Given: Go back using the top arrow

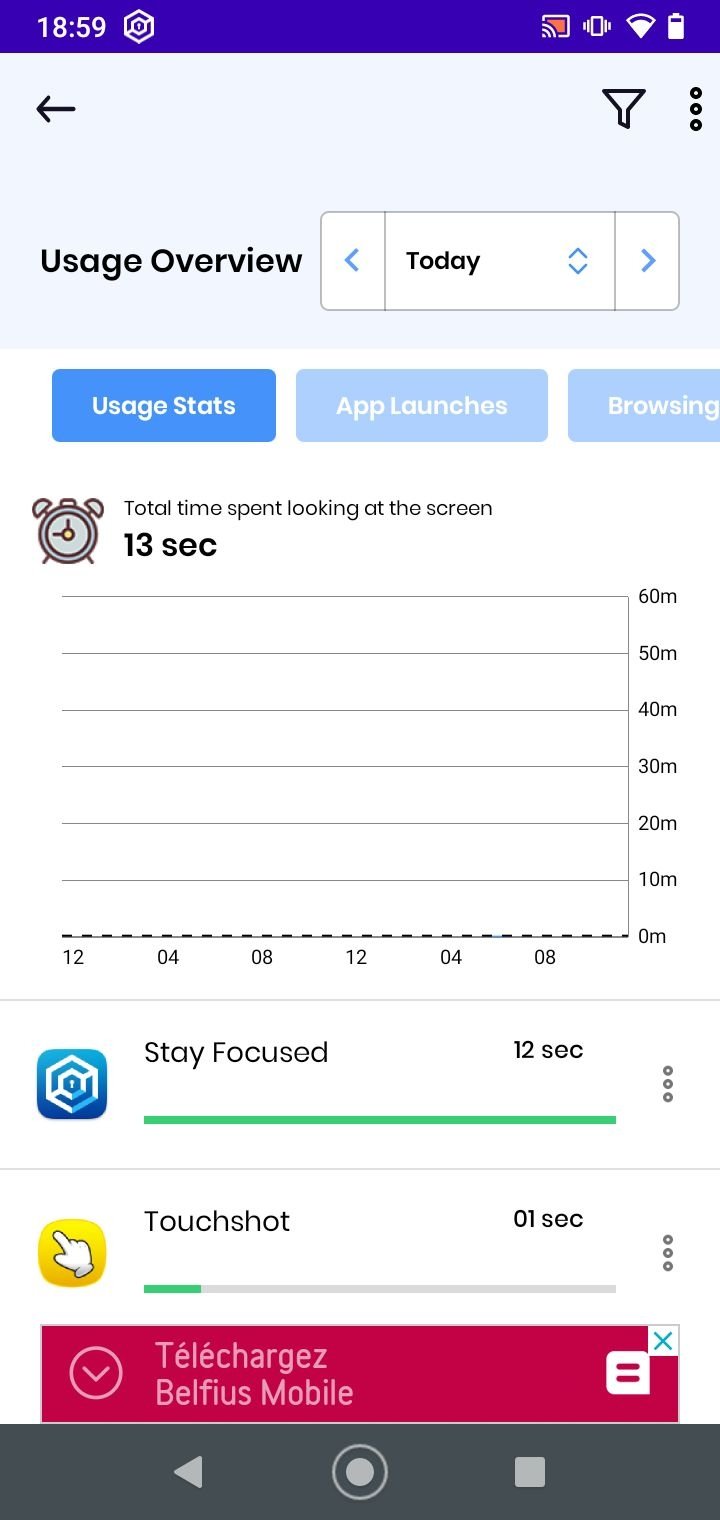Looking at the screenshot, I should click(x=56, y=109).
